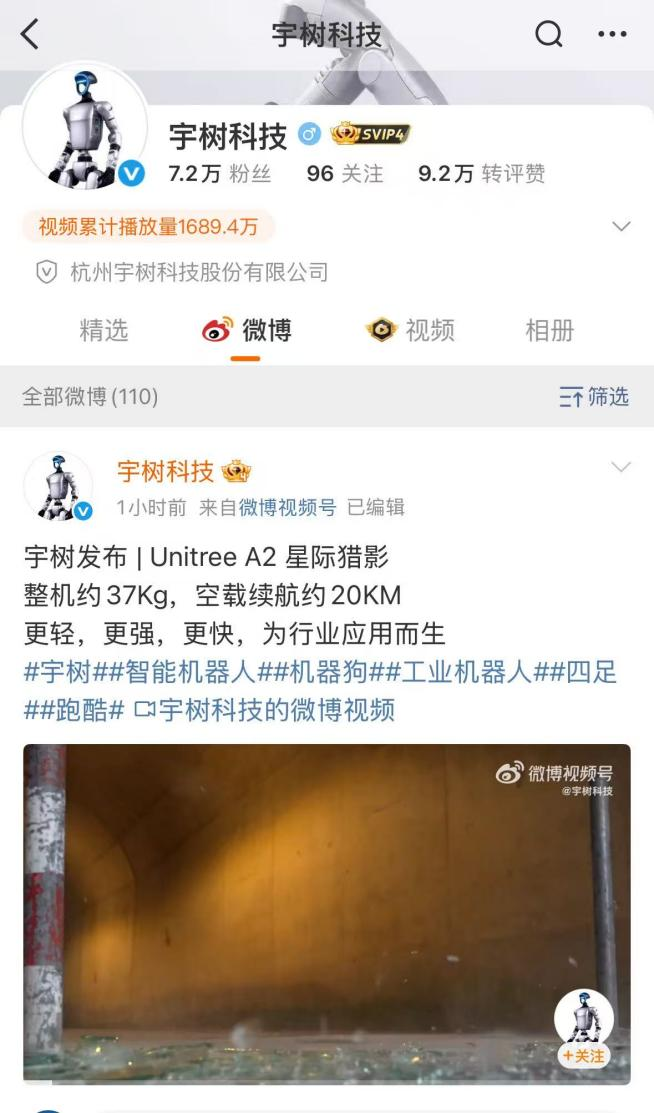This screenshot has height=1113, width=654.
Task: Switch to the 视频 tab
Action: [x=411, y=330]
